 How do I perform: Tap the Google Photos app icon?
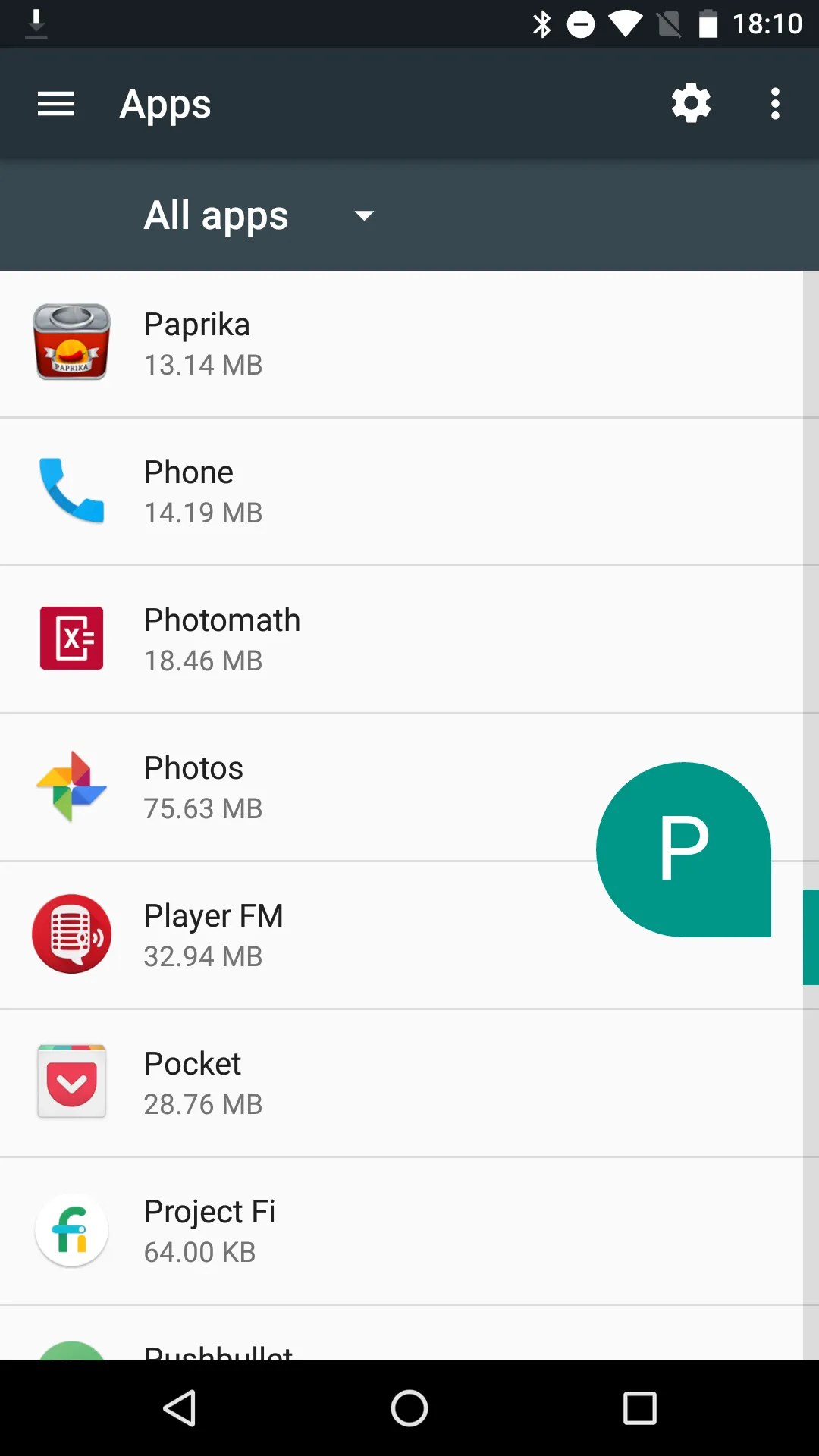[x=71, y=786]
